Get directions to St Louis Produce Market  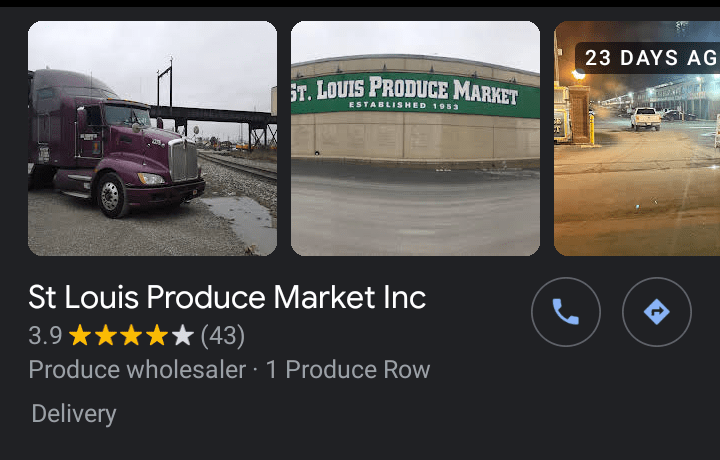pos(656,312)
